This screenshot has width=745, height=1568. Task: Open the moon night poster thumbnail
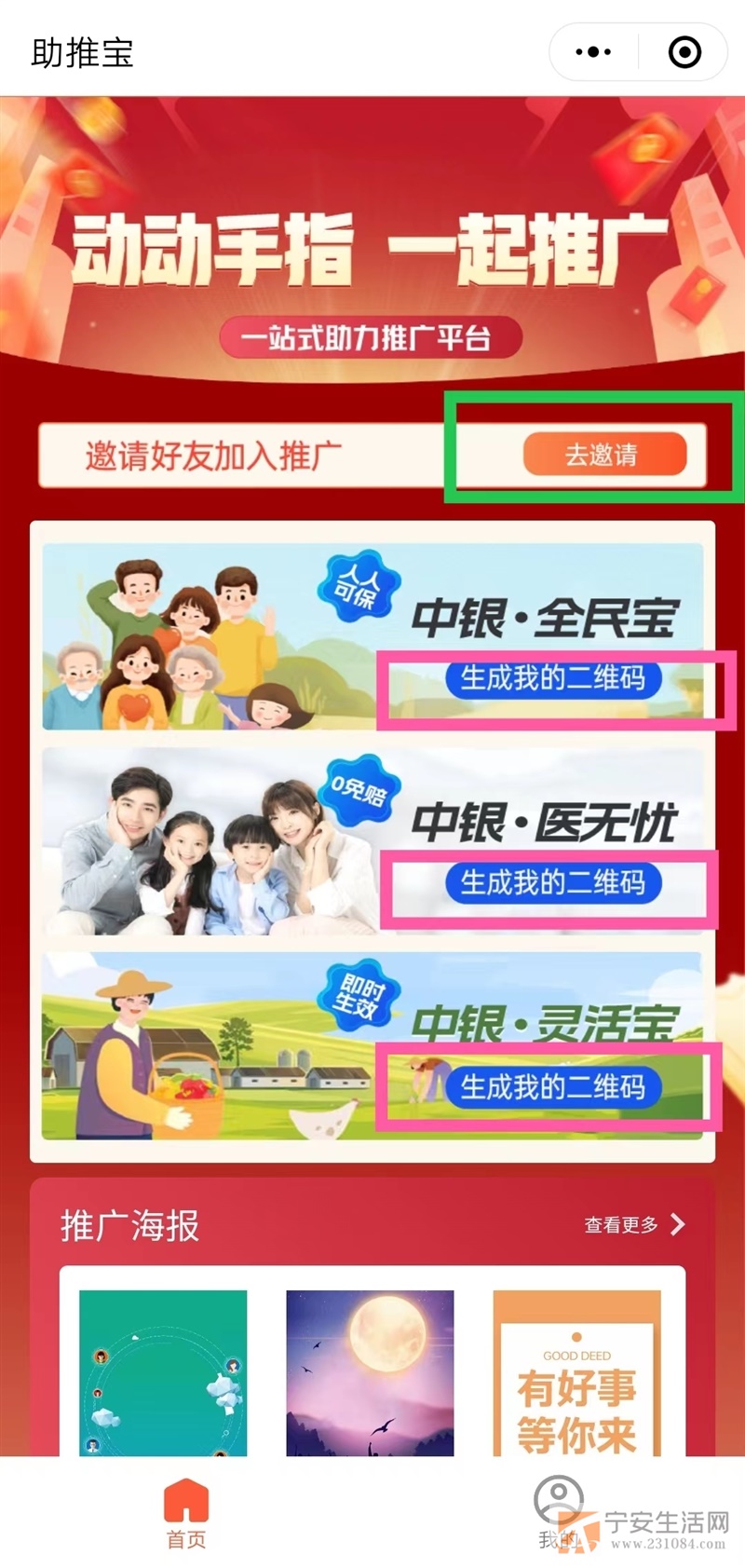[x=370, y=1372]
